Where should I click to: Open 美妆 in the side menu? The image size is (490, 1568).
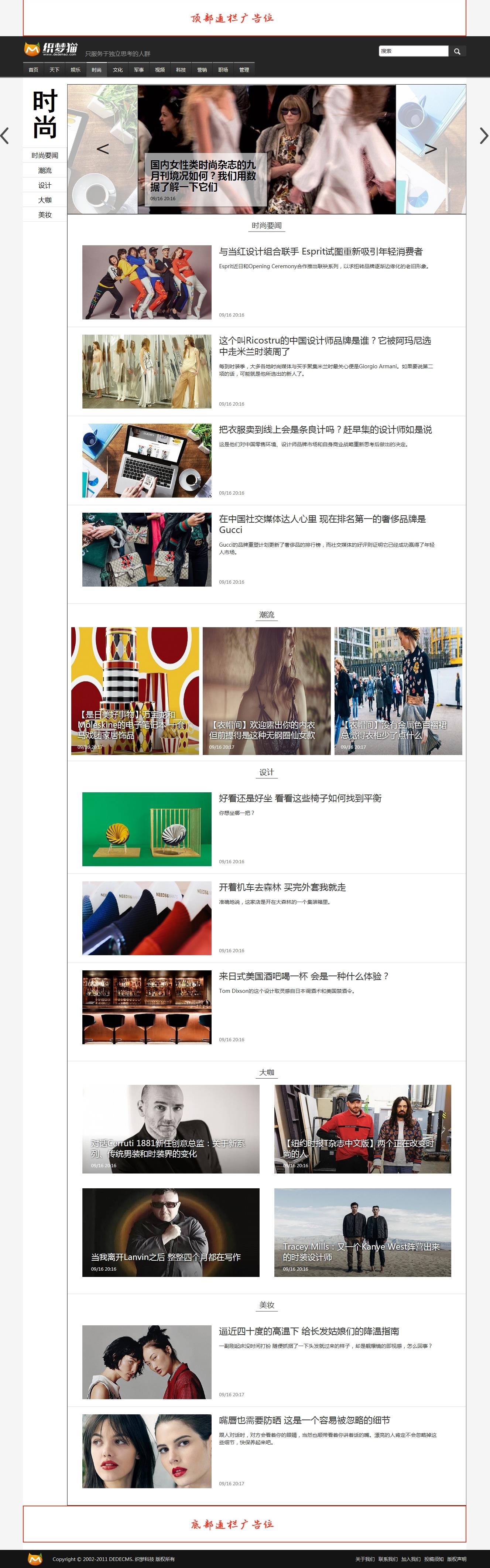coord(45,215)
